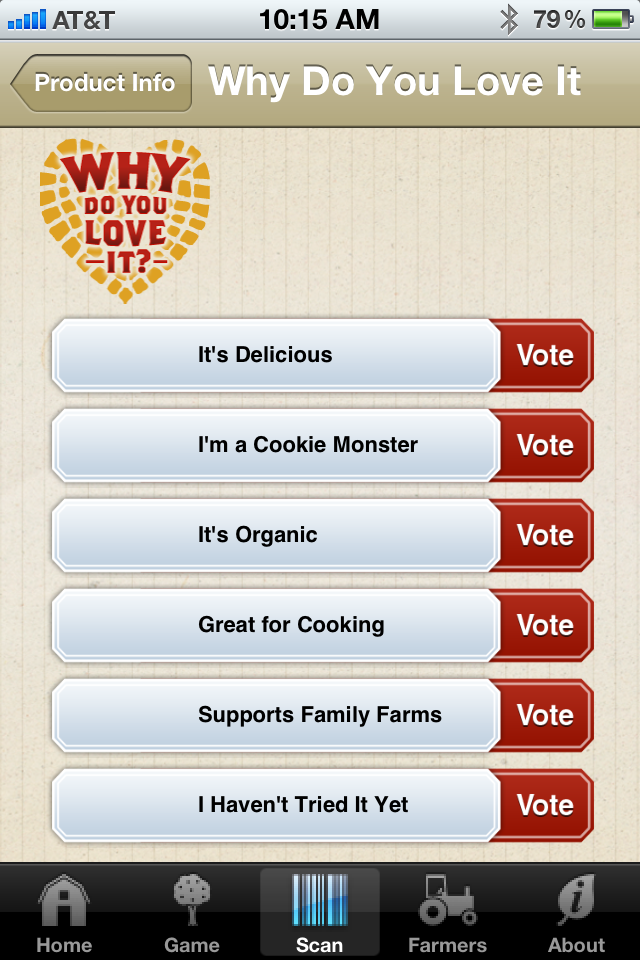This screenshot has height=960, width=640.
Task: Vote for It's Delicious
Action: tap(544, 355)
